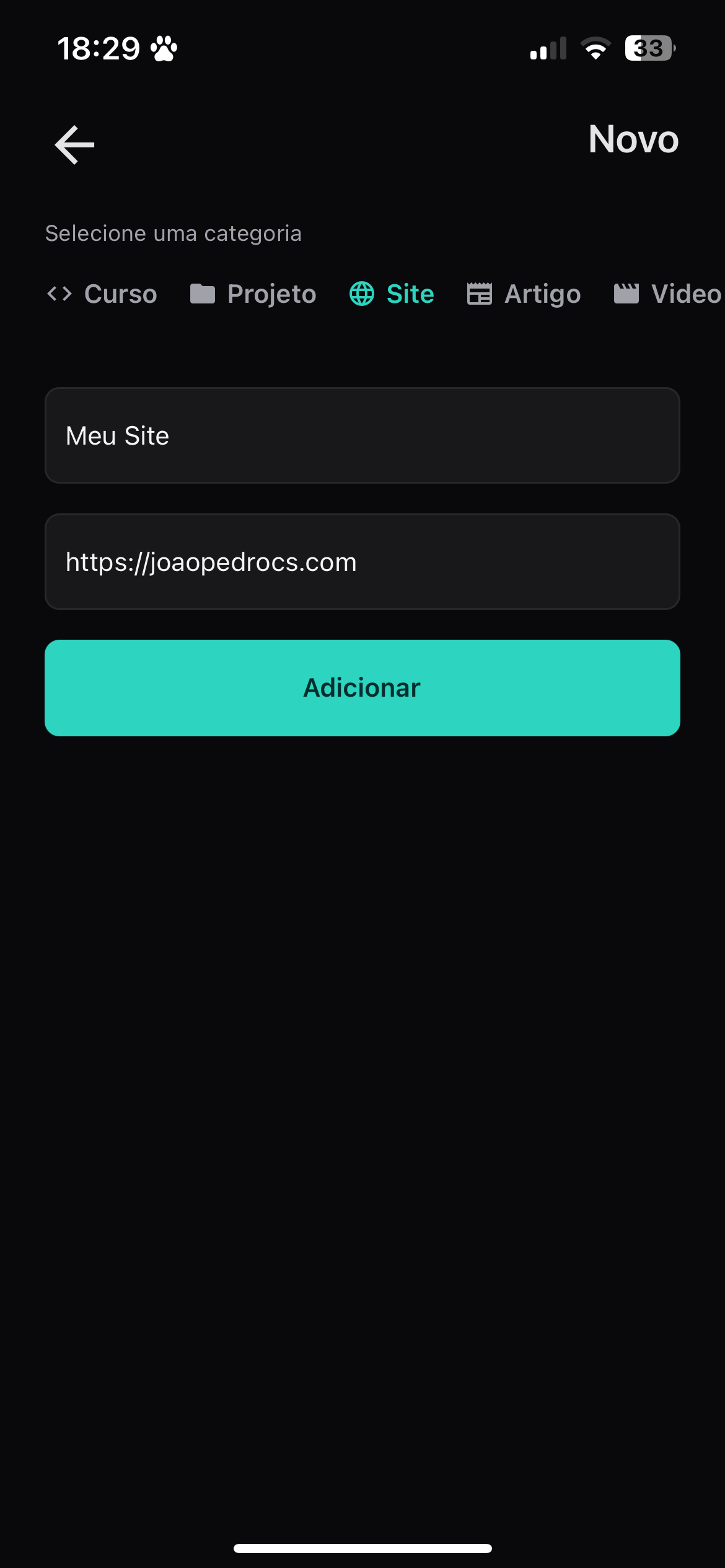725x1568 pixels.
Task: Select the Video category
Action: tap(668, 294)
